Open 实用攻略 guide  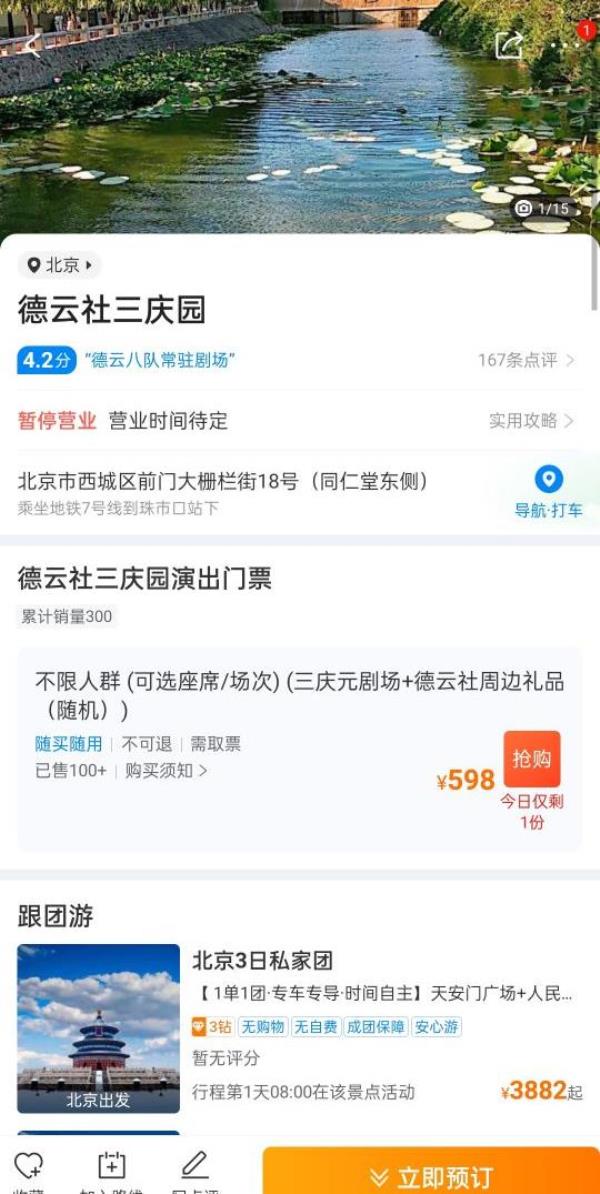[531, 420]
